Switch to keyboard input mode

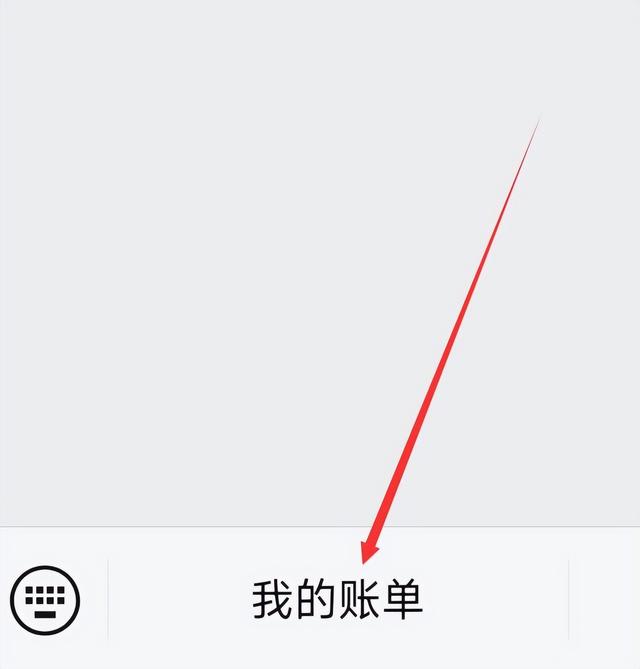point(45,600)
